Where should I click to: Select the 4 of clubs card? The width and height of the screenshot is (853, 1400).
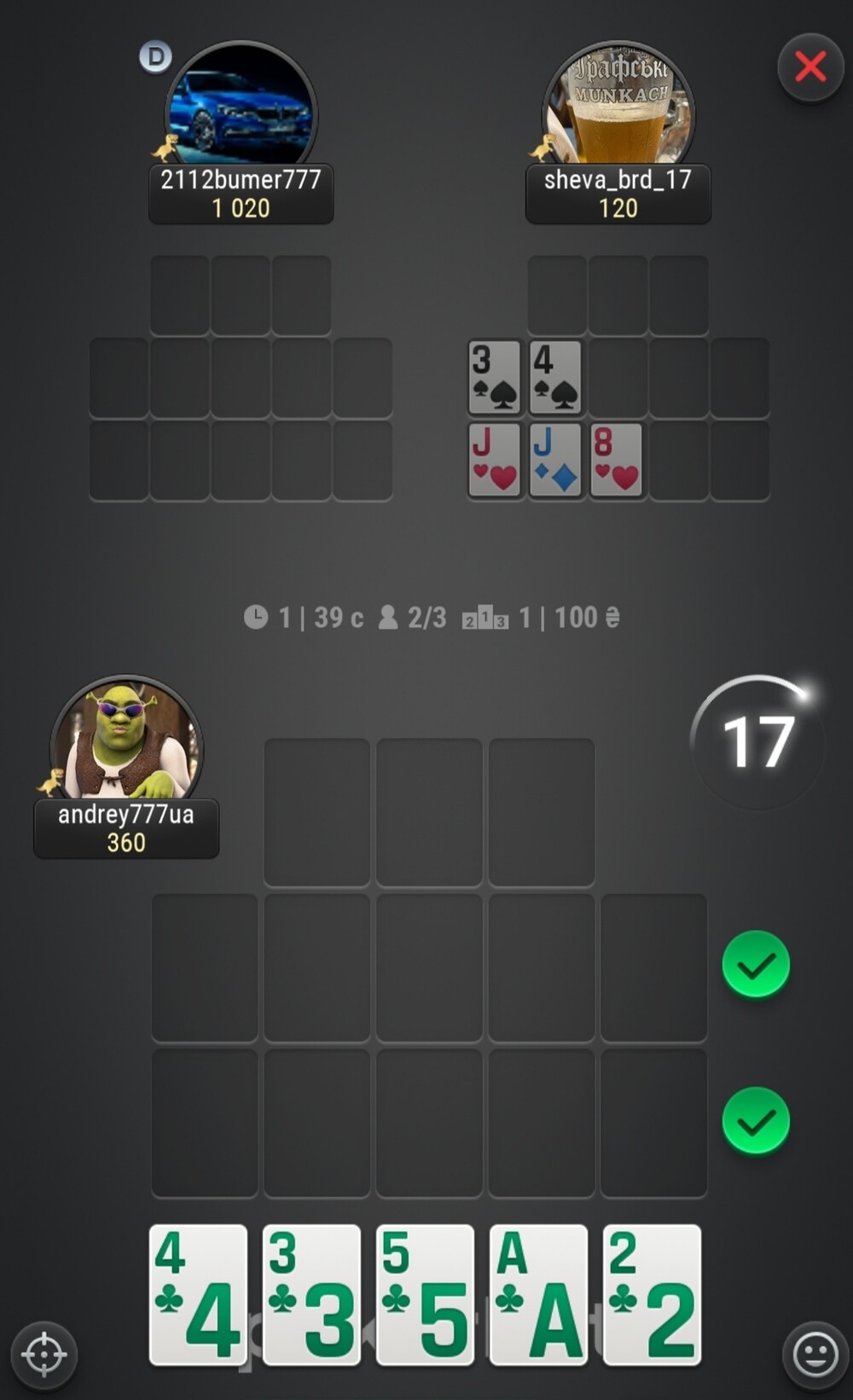click(198, 1294)
